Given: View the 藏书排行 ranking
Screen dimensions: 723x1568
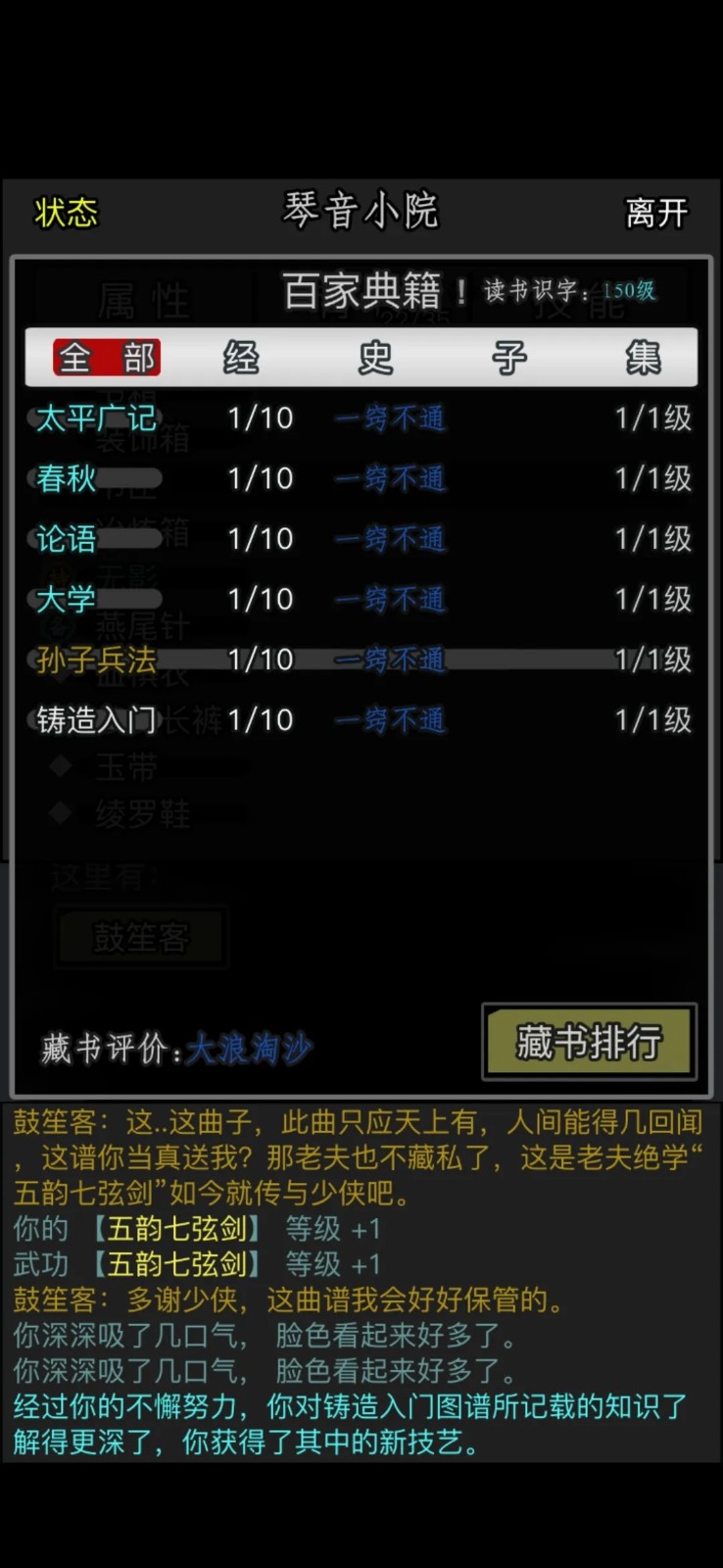Looking at the screenshot, I should pyautogui.click(x=589, y=1042).
